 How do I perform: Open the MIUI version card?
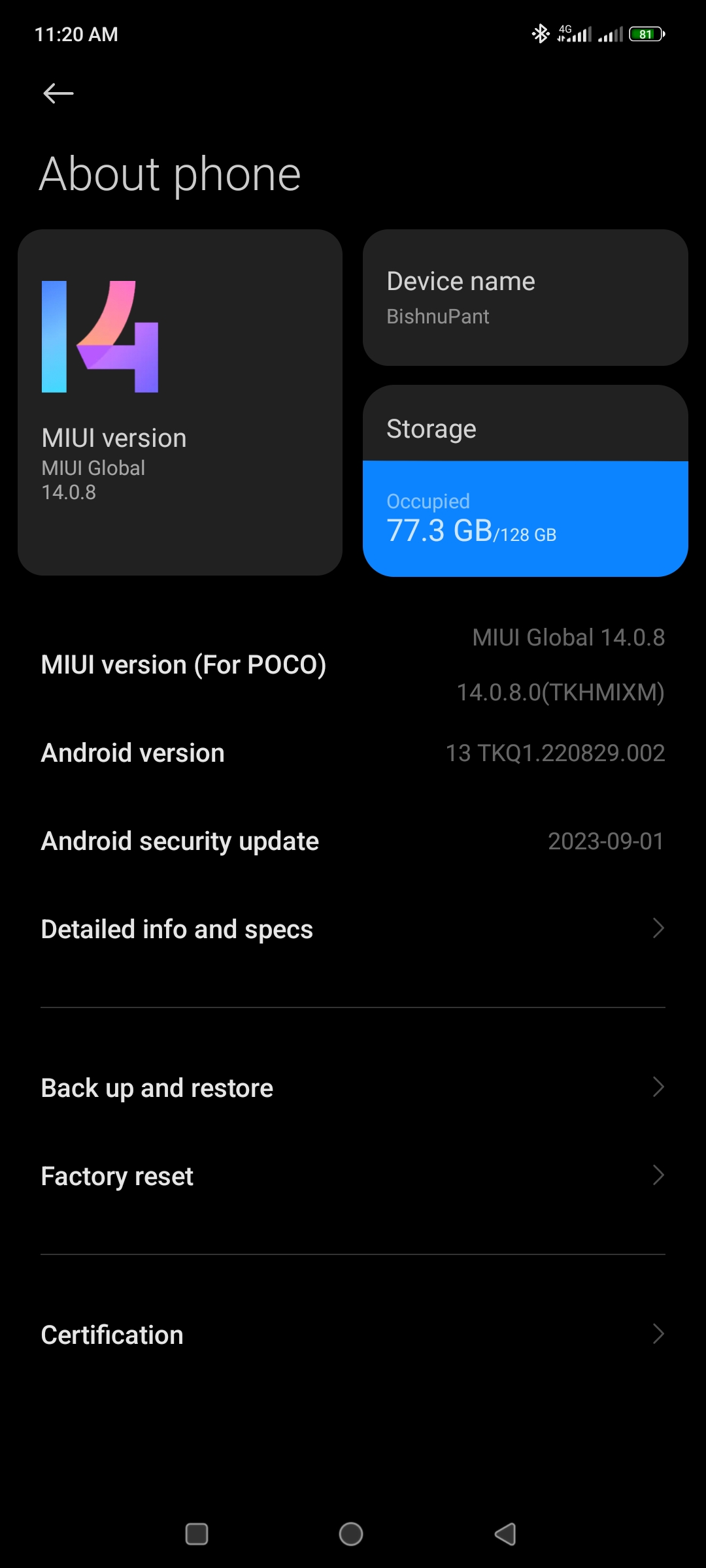[180, 402]
